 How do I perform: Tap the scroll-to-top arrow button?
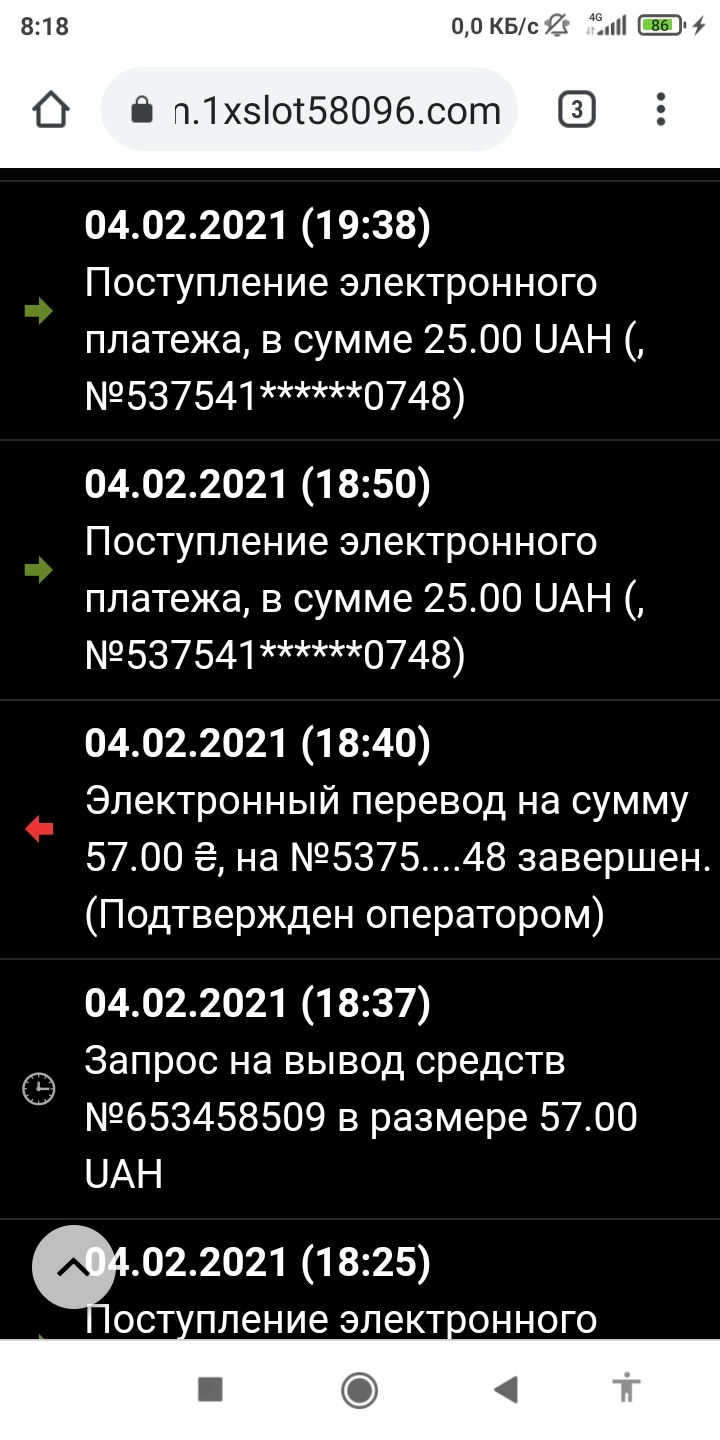tap(72, 1266)
